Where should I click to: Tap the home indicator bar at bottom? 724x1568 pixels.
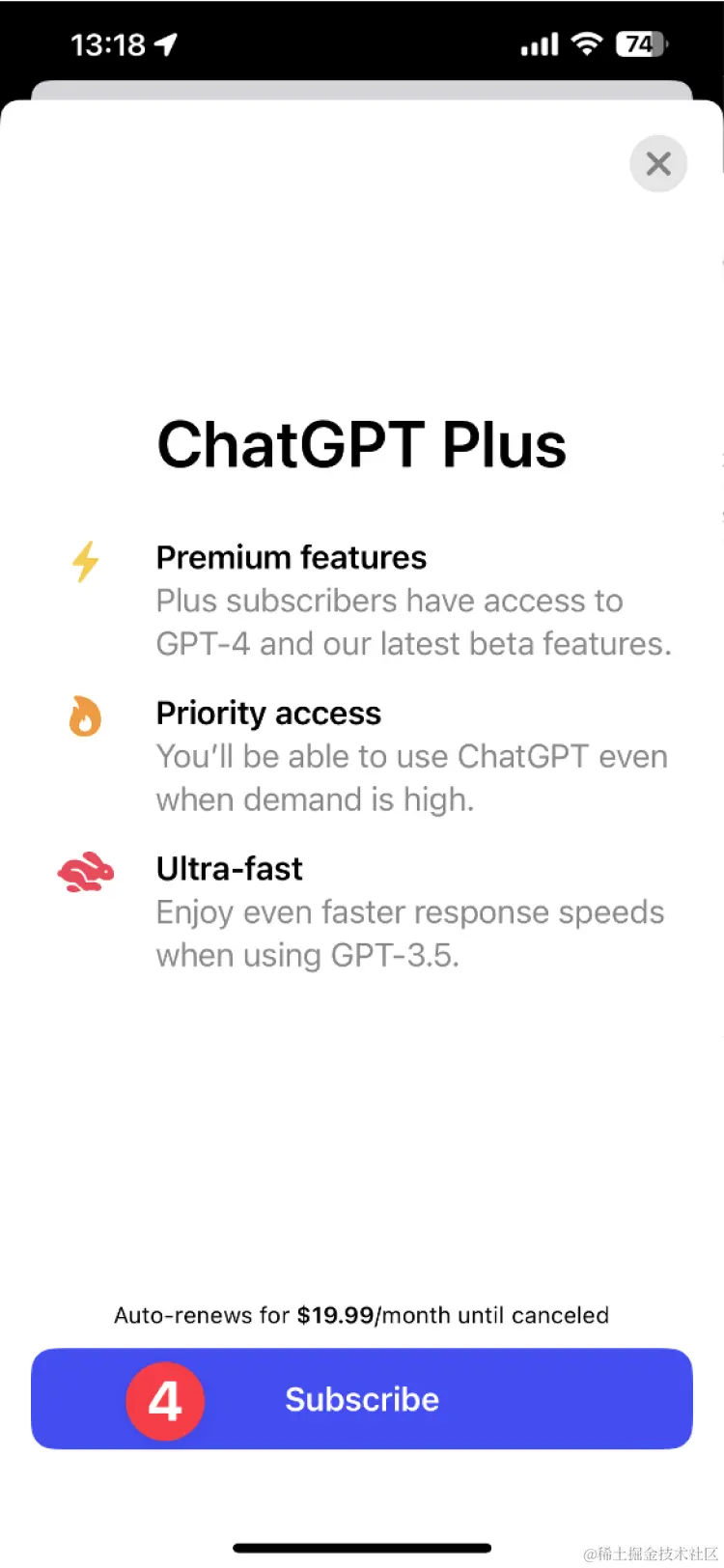pyautogui.click(x=362, y=1543)
